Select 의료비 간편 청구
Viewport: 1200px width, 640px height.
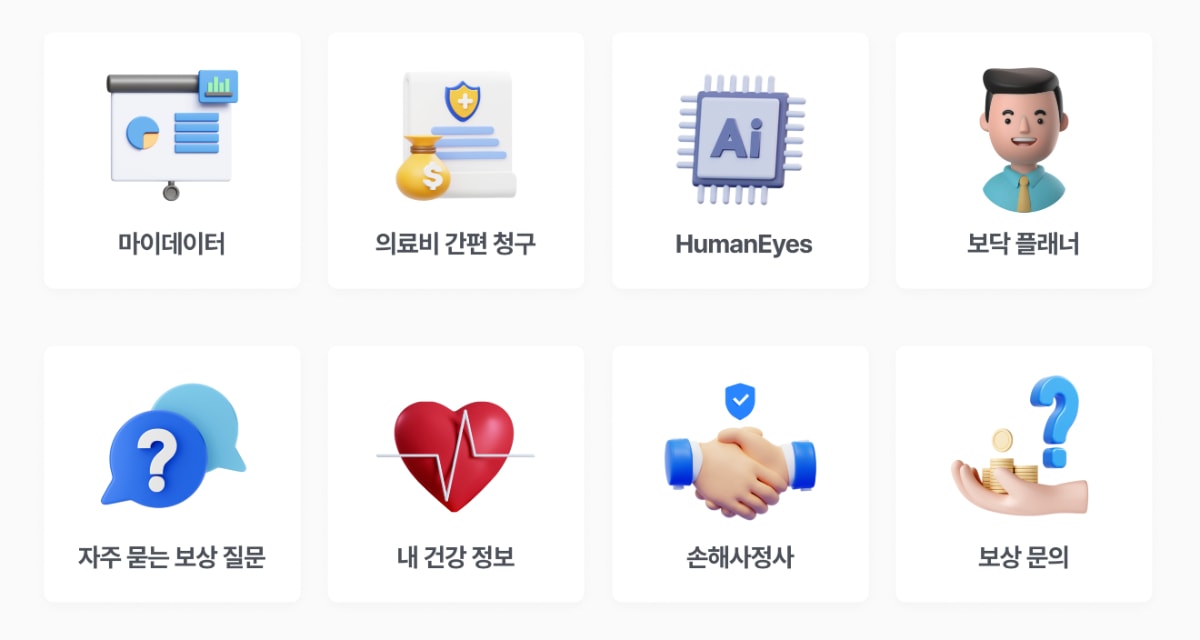456,161
